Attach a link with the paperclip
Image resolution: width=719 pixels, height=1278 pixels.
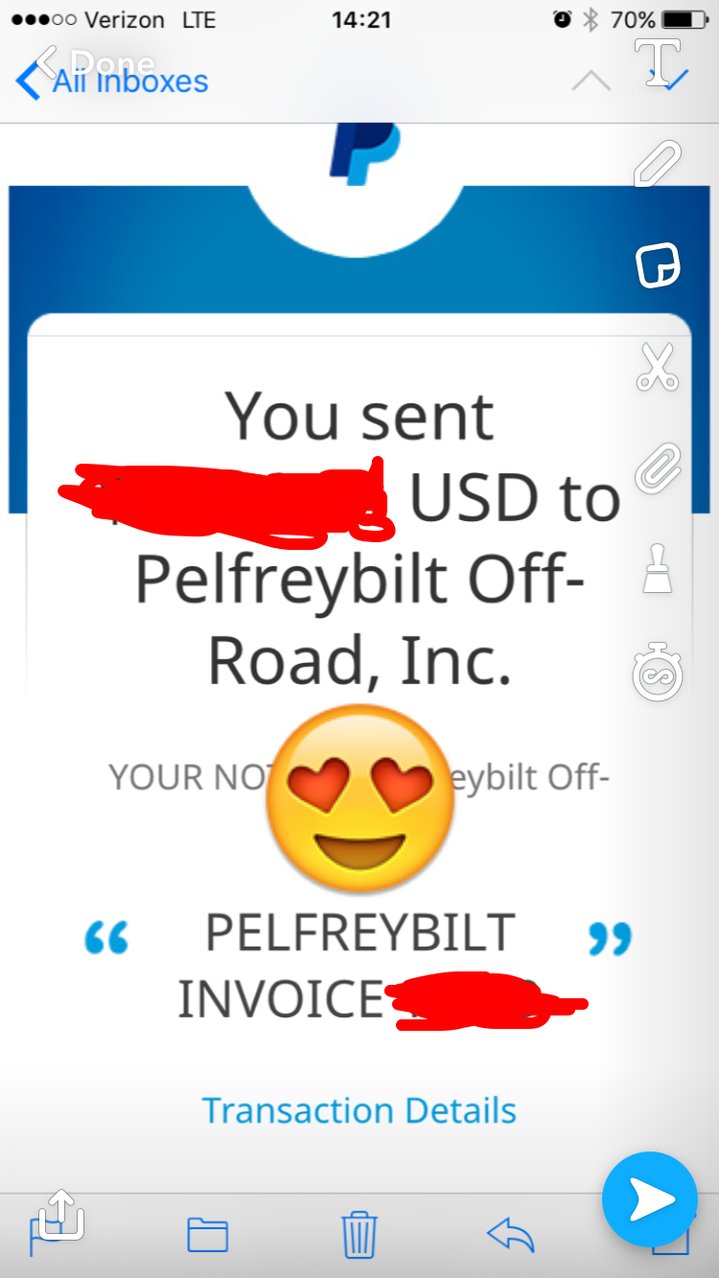[x=658, y=467]
